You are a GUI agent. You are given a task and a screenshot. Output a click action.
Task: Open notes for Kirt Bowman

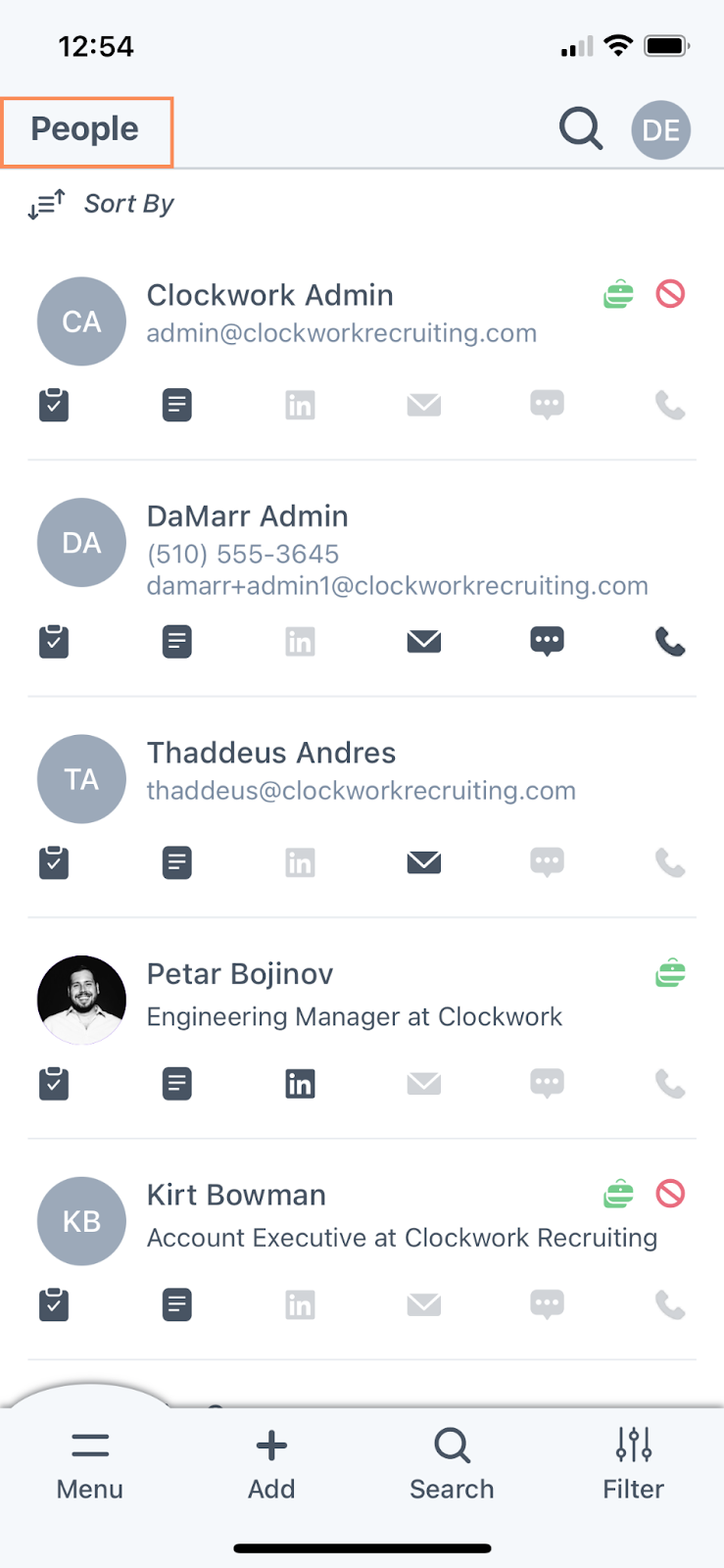(x=176, y=1304)
